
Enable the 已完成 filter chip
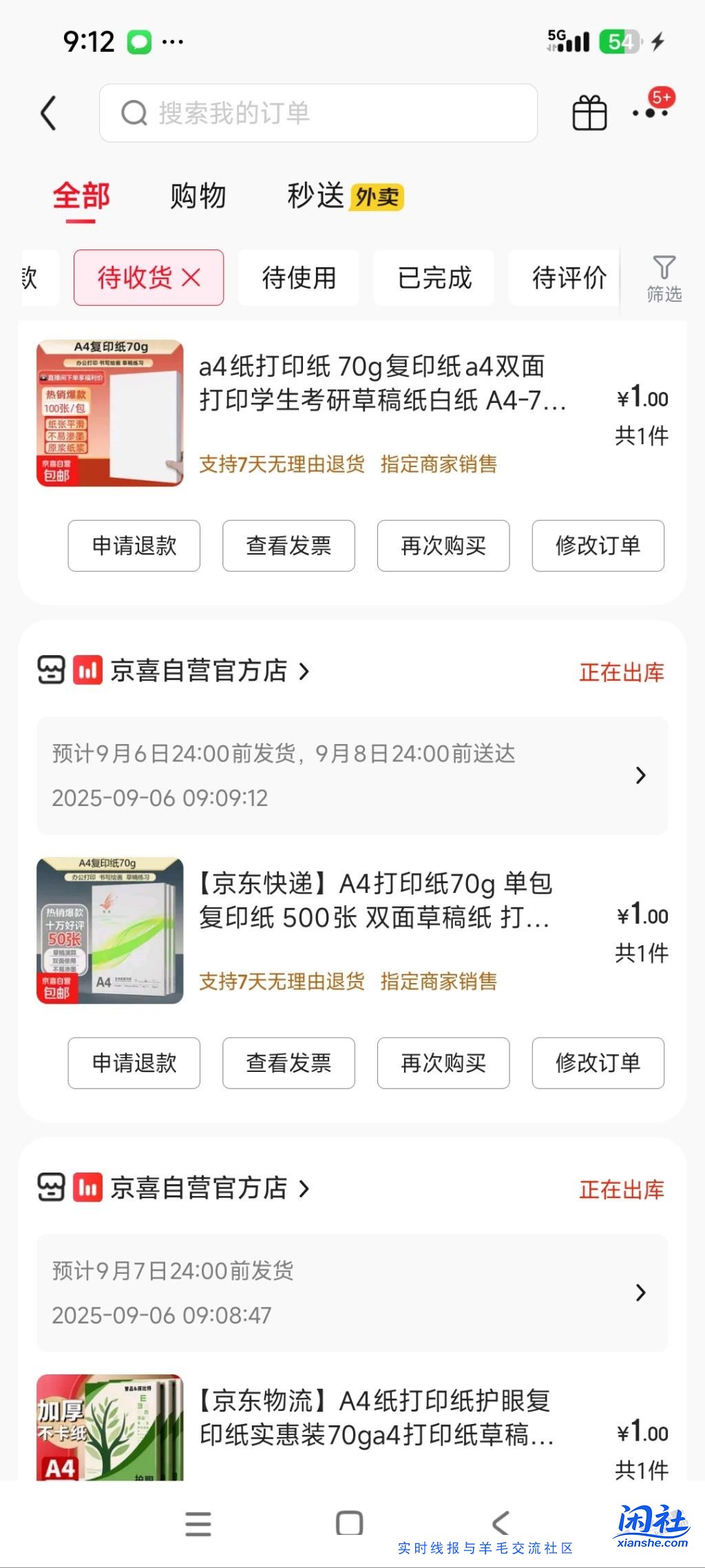pyautogui.click(x=434, y=278)
